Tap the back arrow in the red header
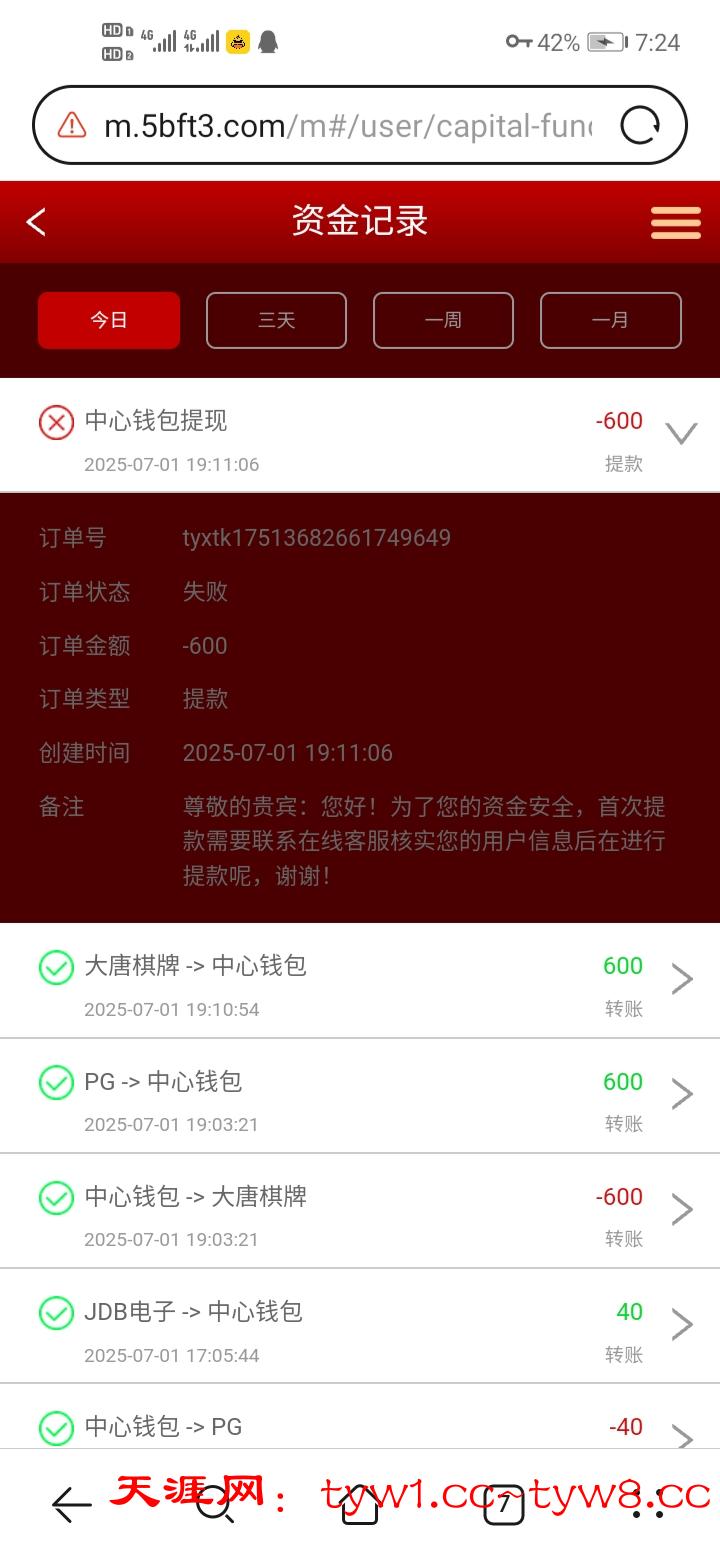Viewport: 720px width, 1560px height. 36,222
